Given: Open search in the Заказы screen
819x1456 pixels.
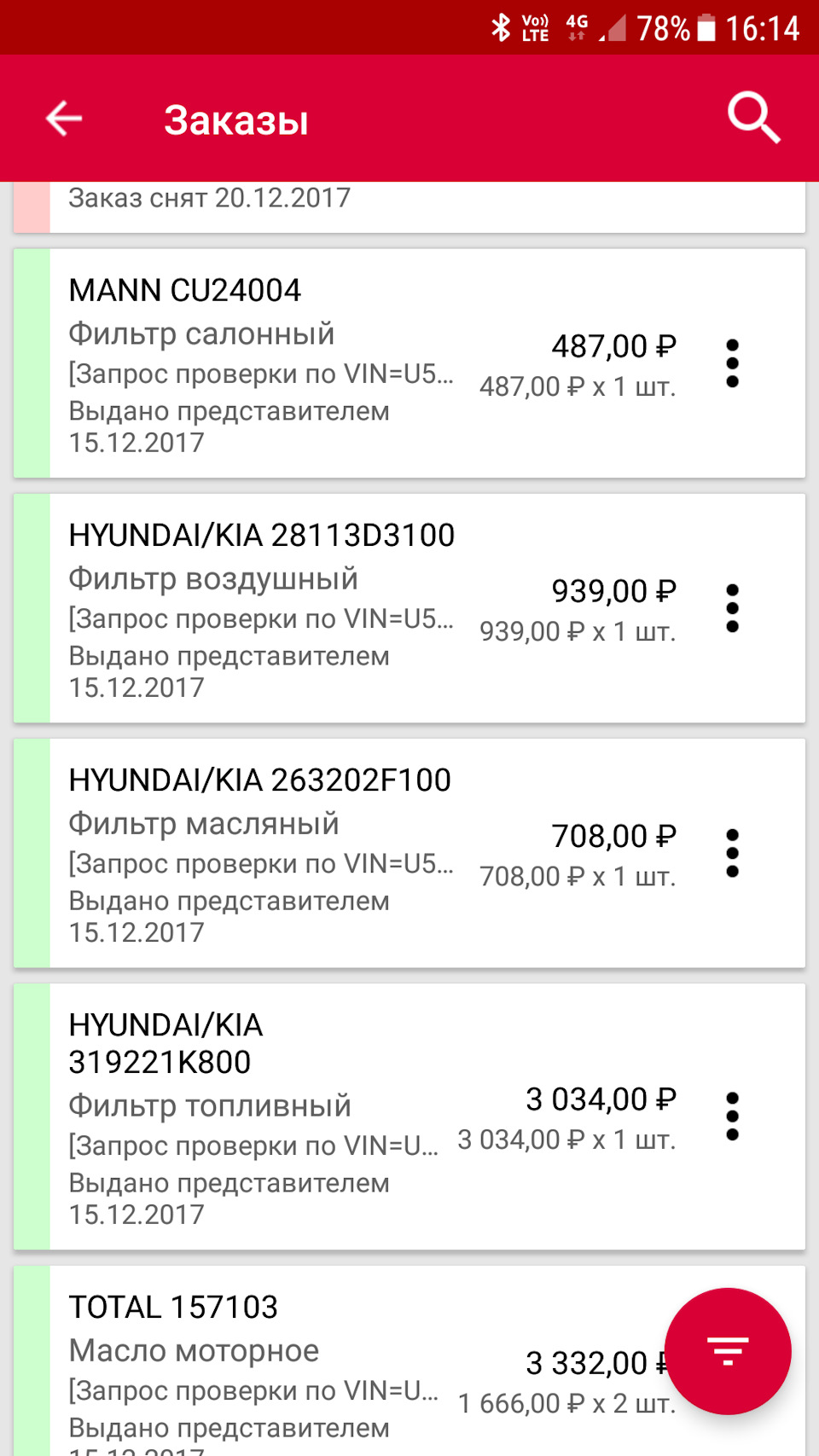Looking at the screenshot, I should click(753, 117).
